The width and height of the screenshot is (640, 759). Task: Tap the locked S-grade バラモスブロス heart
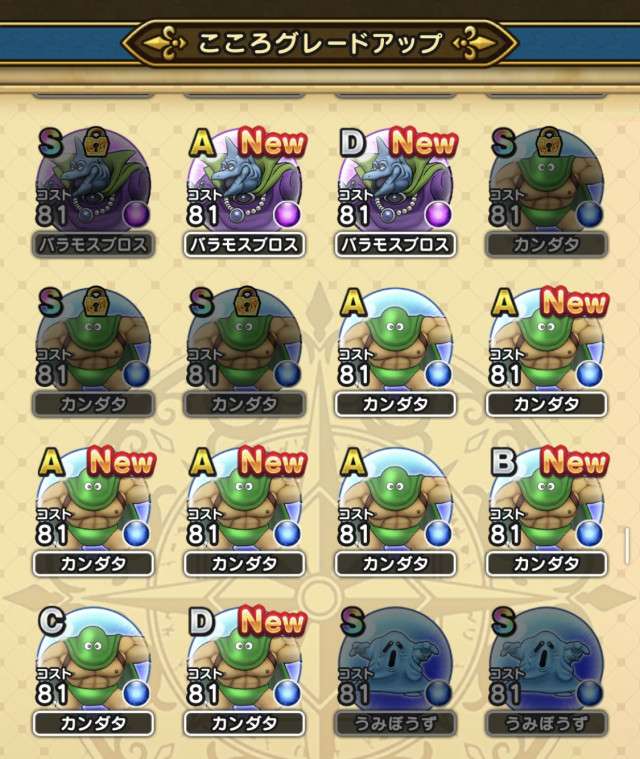(94, 188)
